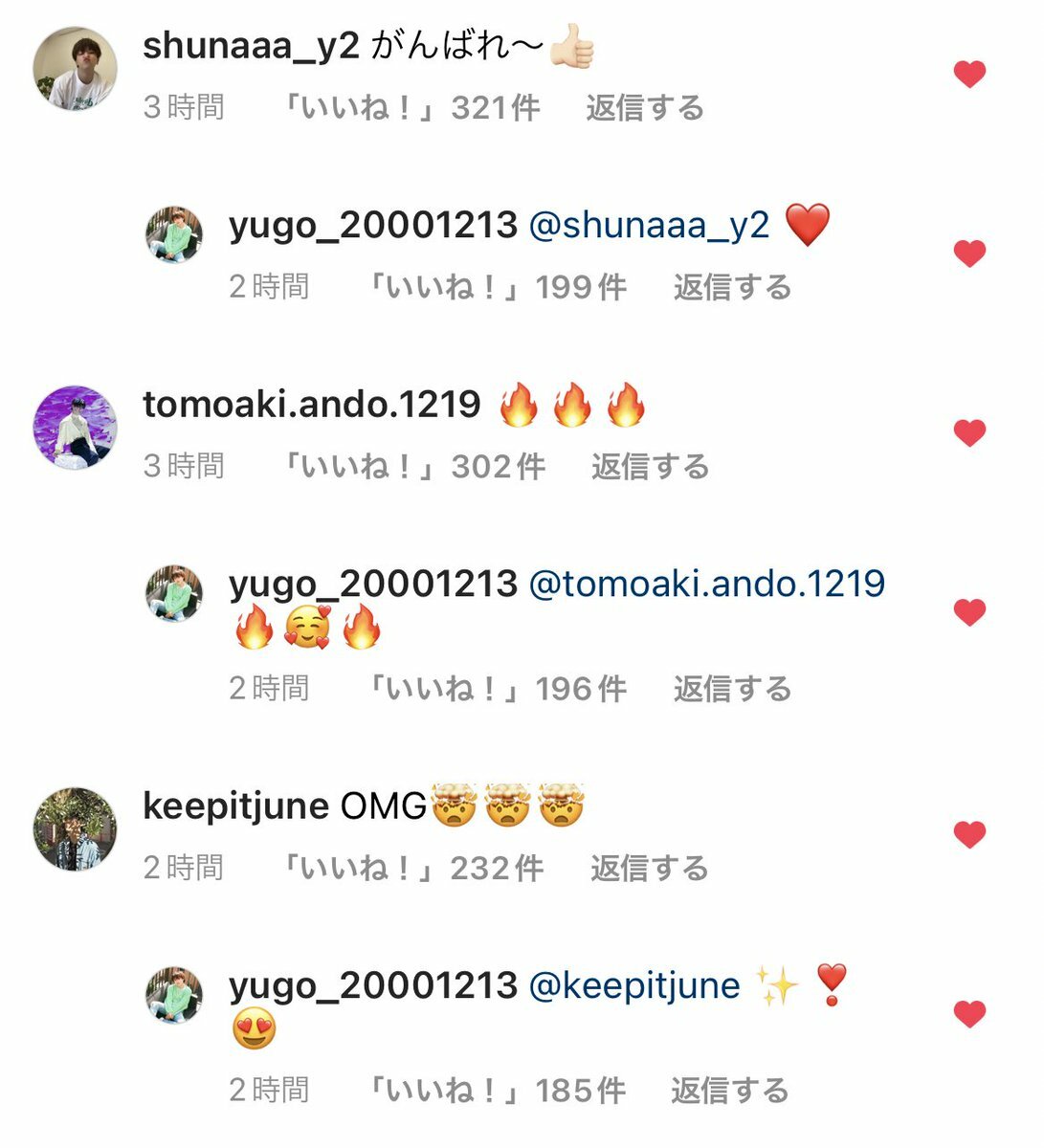Open the @shunaaa_y2 mention link
The width and height of the screenshot is (1044, 1148).
click(649, 226)
